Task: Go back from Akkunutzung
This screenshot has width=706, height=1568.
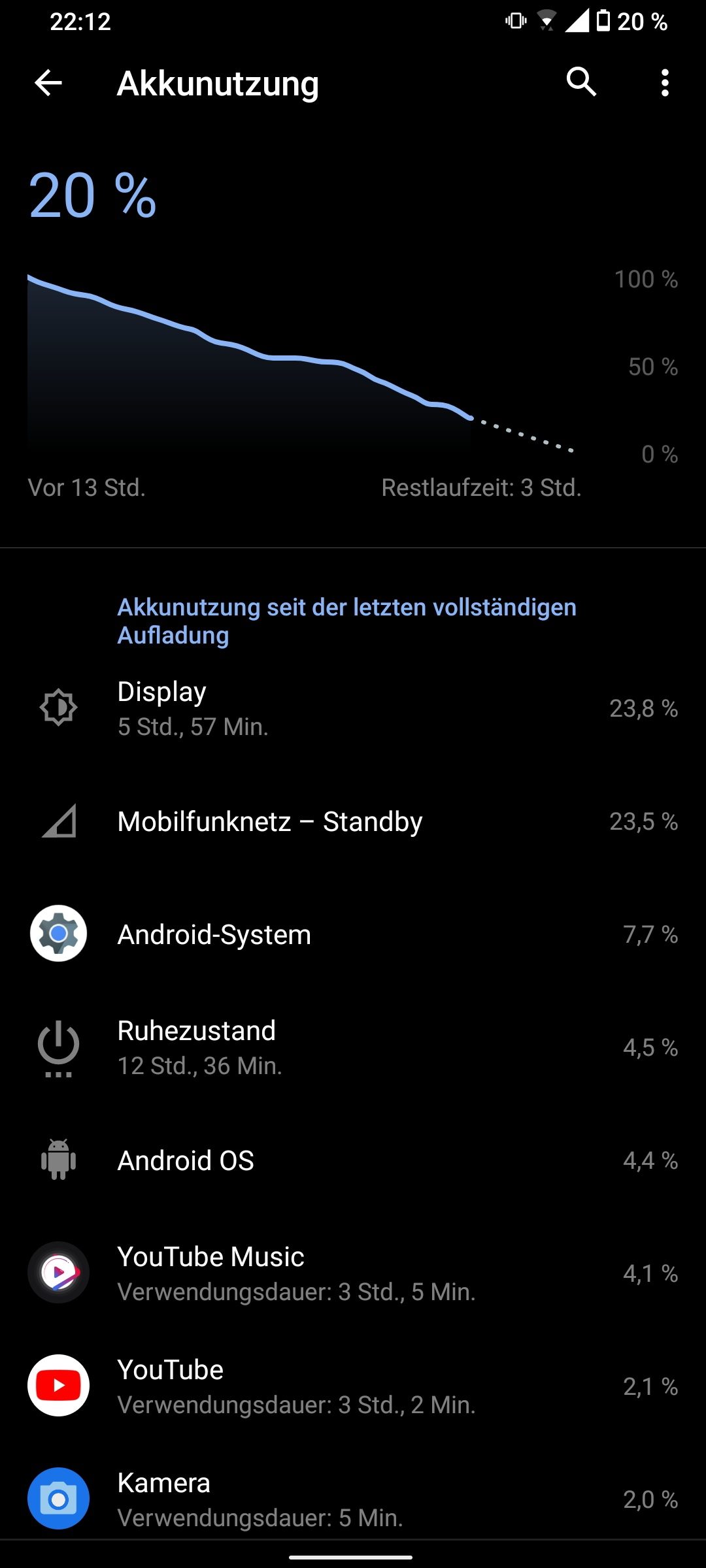Action: click(48, 83)
